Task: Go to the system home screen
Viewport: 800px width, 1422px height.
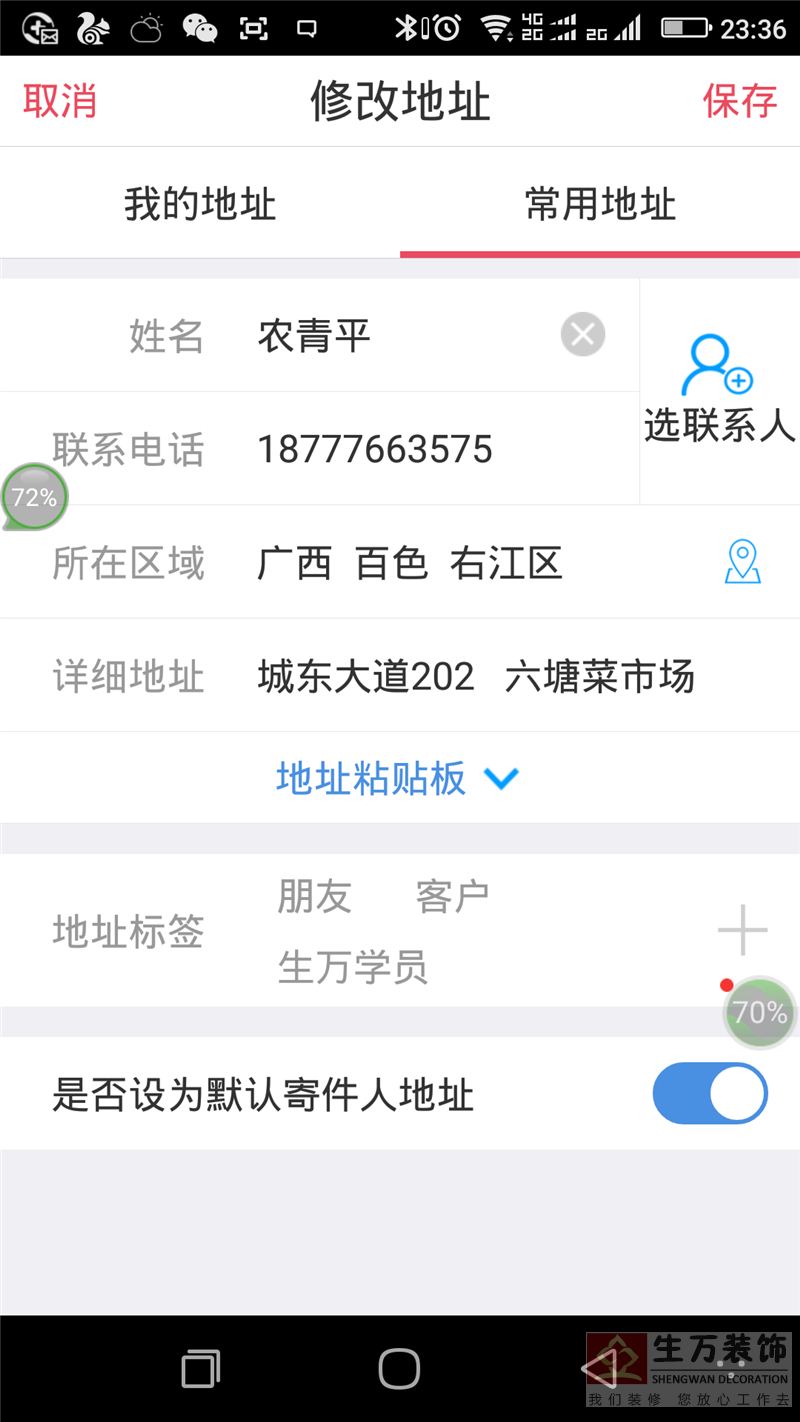Action: 399,1368
